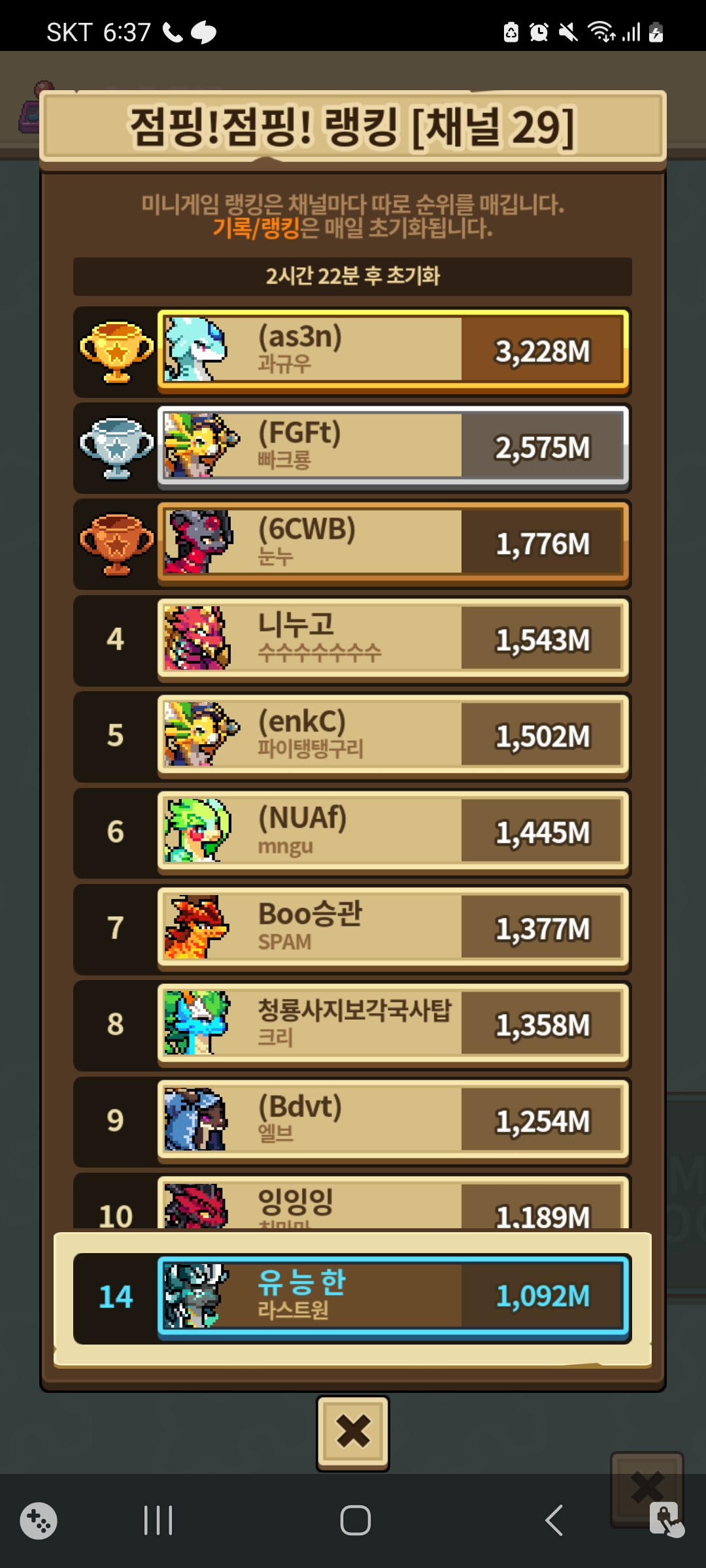
Task: Select rank 7 player Boo승관
Action: point(392,927)
